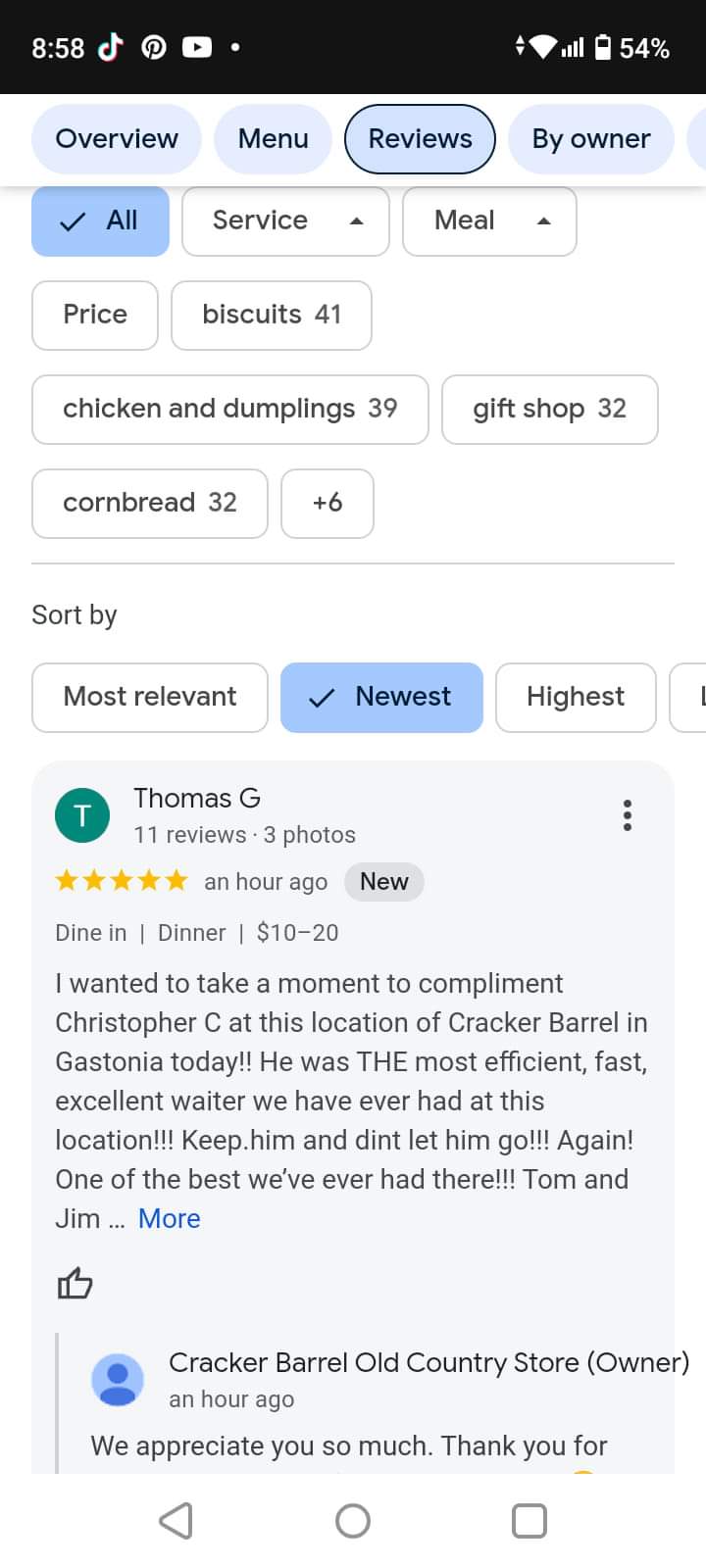Tap the Newest sort chip
This screenshot has height=1568, width=706.
[381, 697]
